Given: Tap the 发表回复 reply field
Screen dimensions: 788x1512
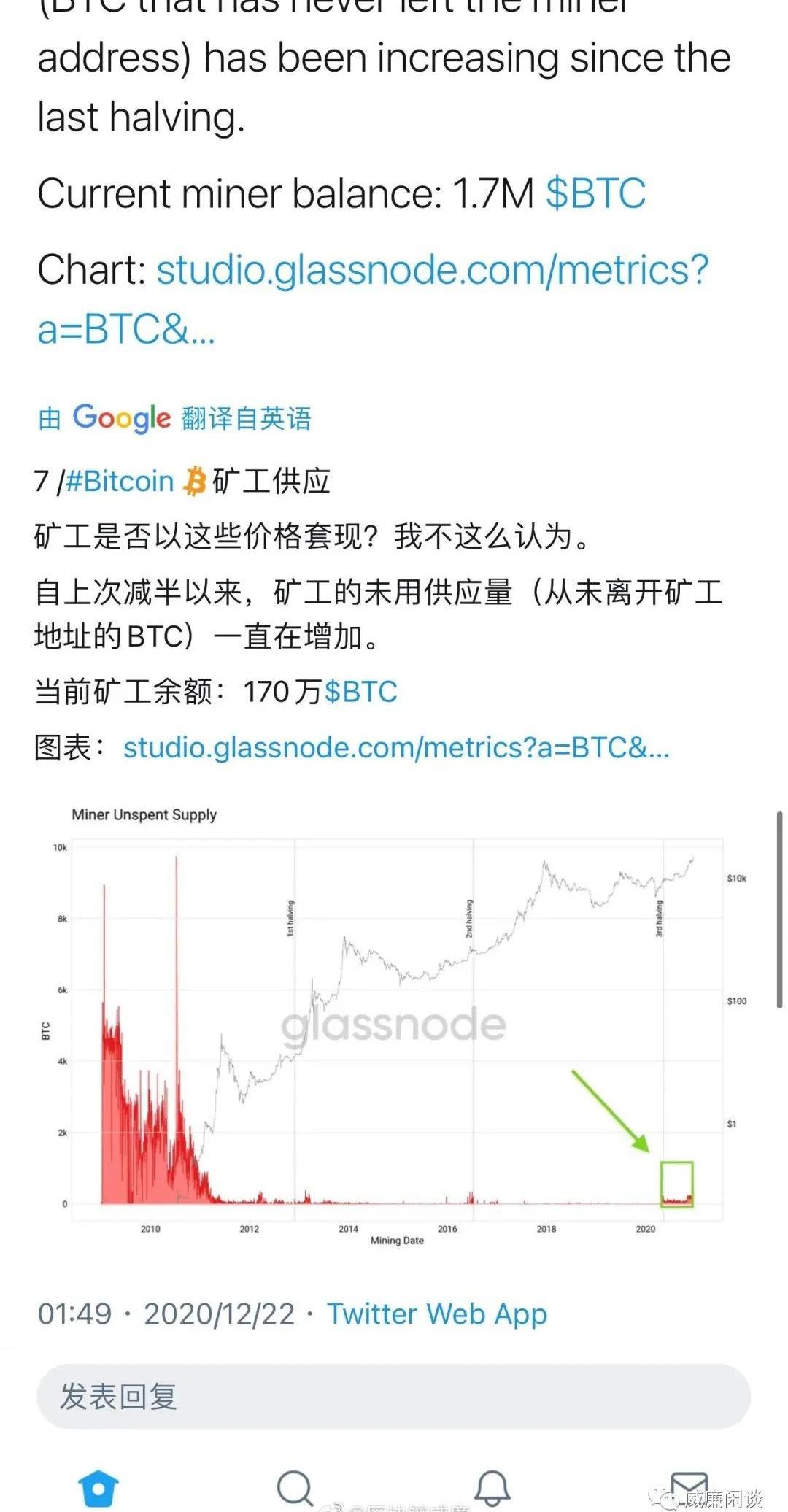Looking at the screenshot, I should [394, 1397].
